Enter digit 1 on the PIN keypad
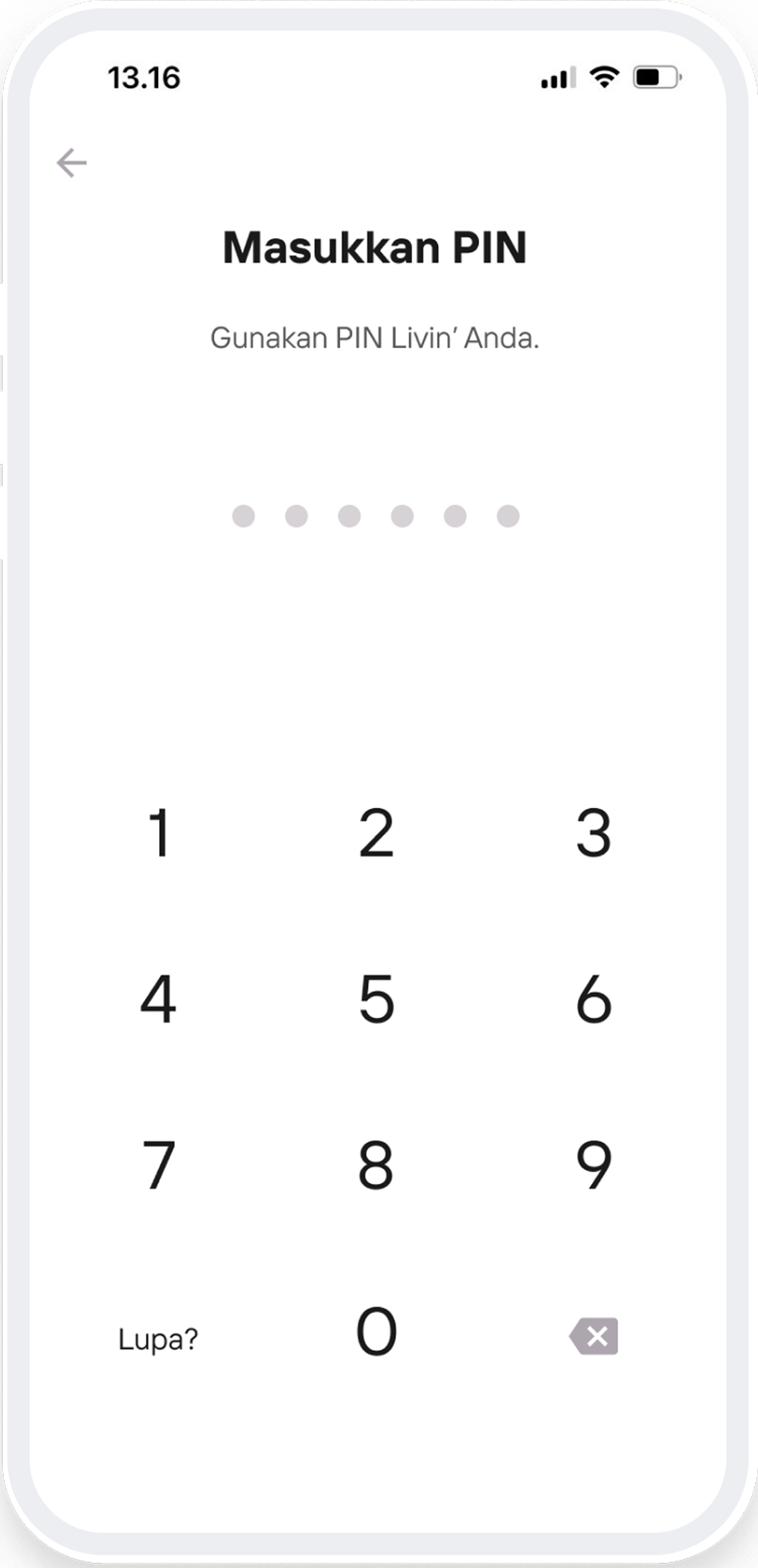 pyautogui.click(x=159, y=832)
